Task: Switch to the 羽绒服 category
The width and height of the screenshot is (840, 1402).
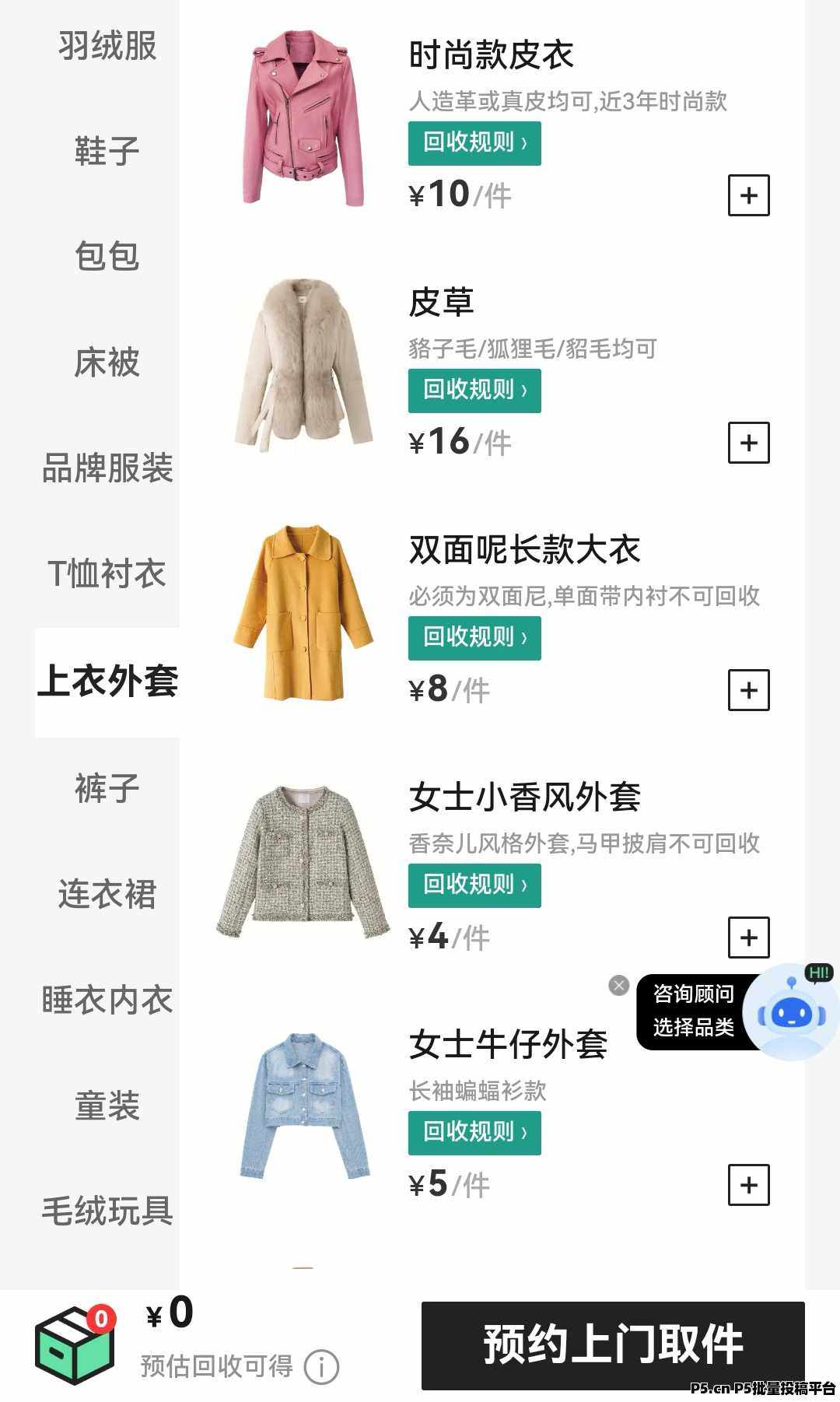Action: (107, 45)
